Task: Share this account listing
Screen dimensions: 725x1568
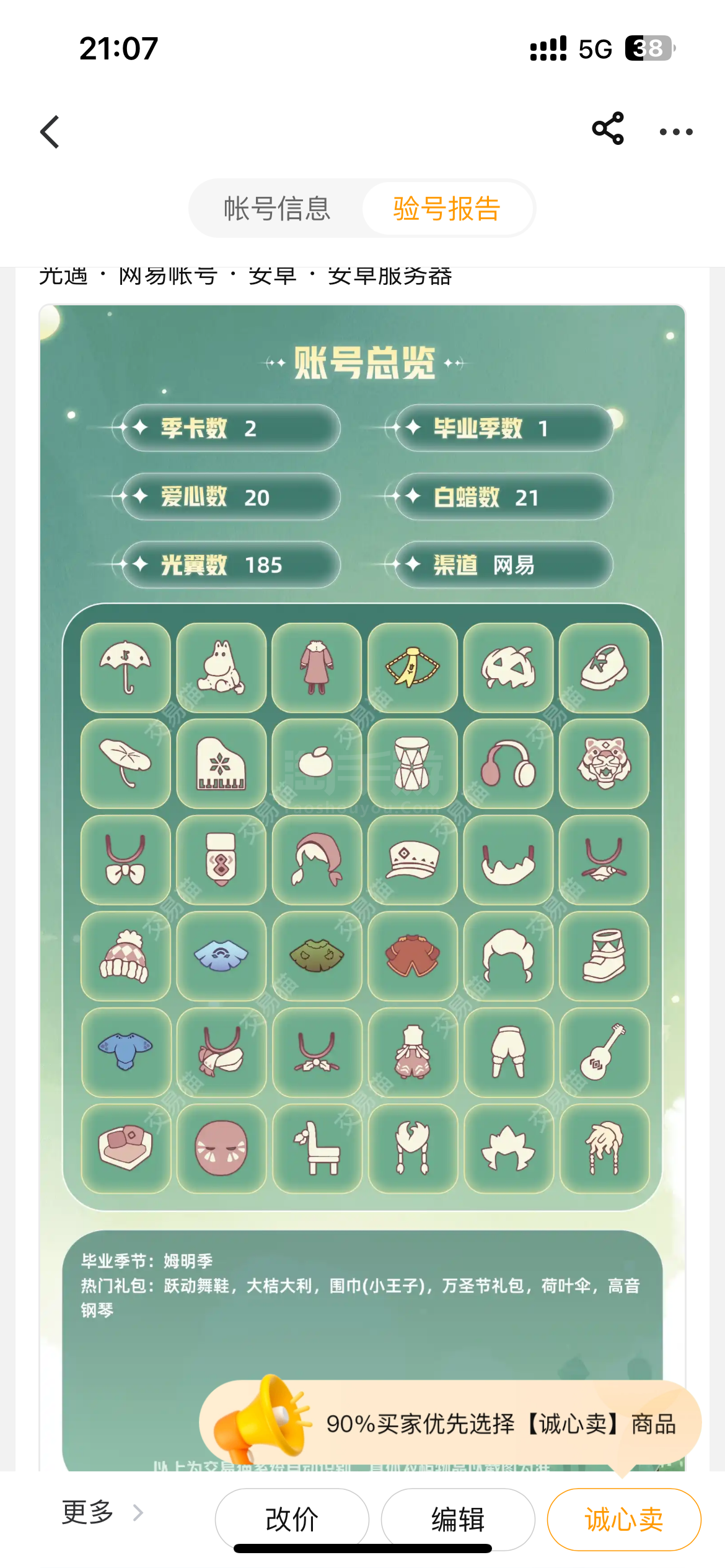Action: pos(608,129)
